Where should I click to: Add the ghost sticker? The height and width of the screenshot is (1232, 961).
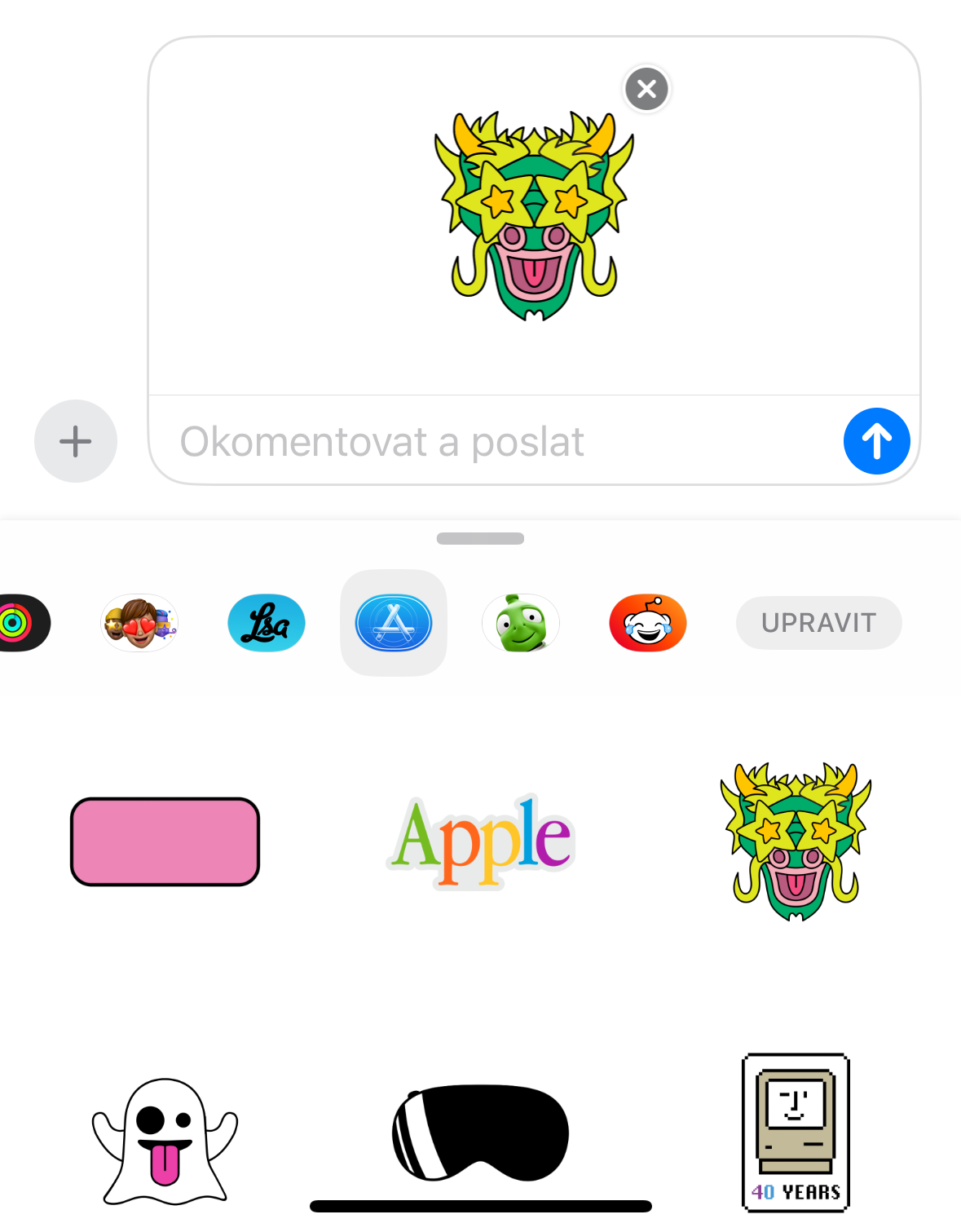click(x=165, y=1140)
